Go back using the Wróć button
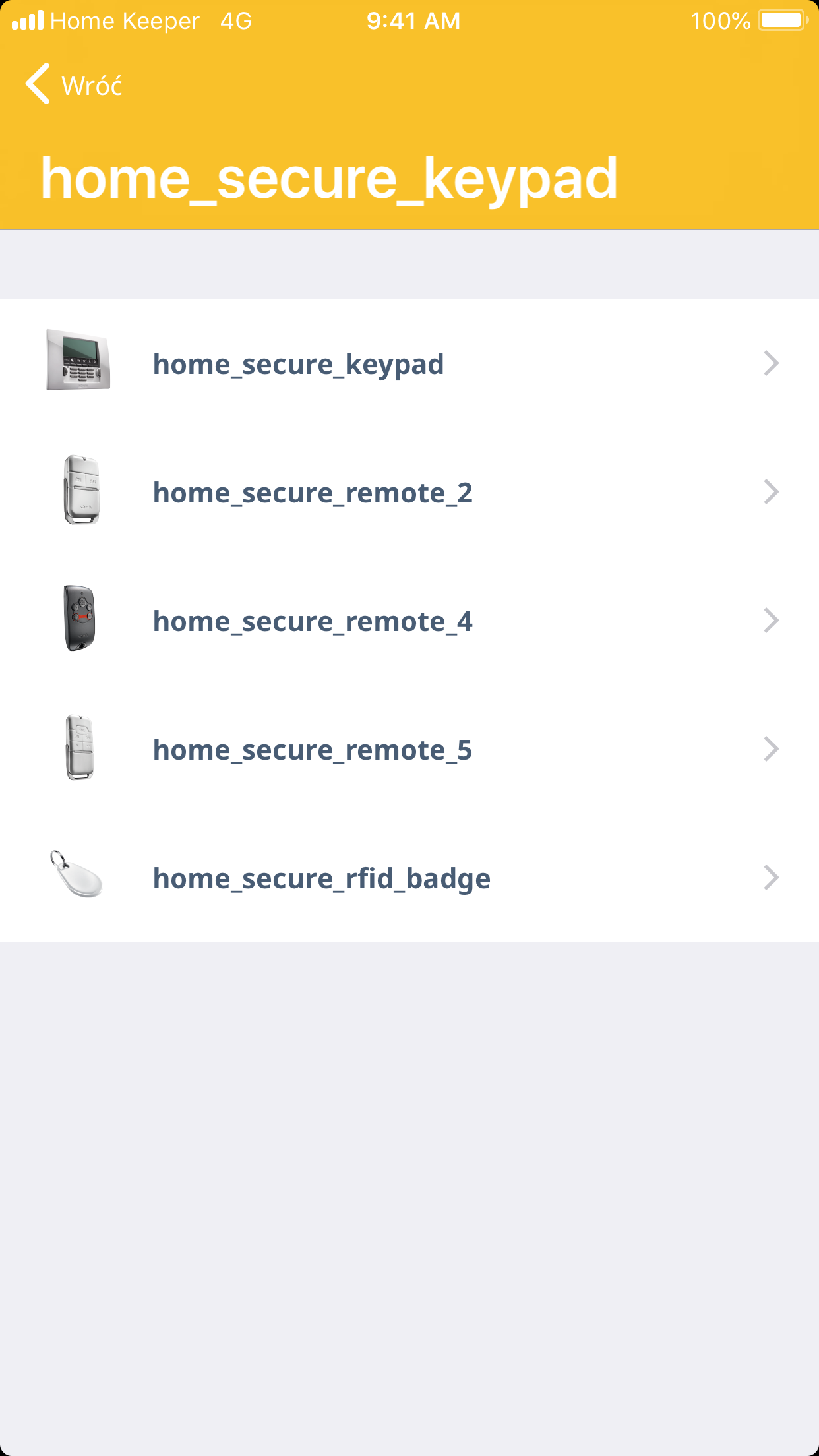The height and width of the screenshot is (1456, 819). coord(74,85)
